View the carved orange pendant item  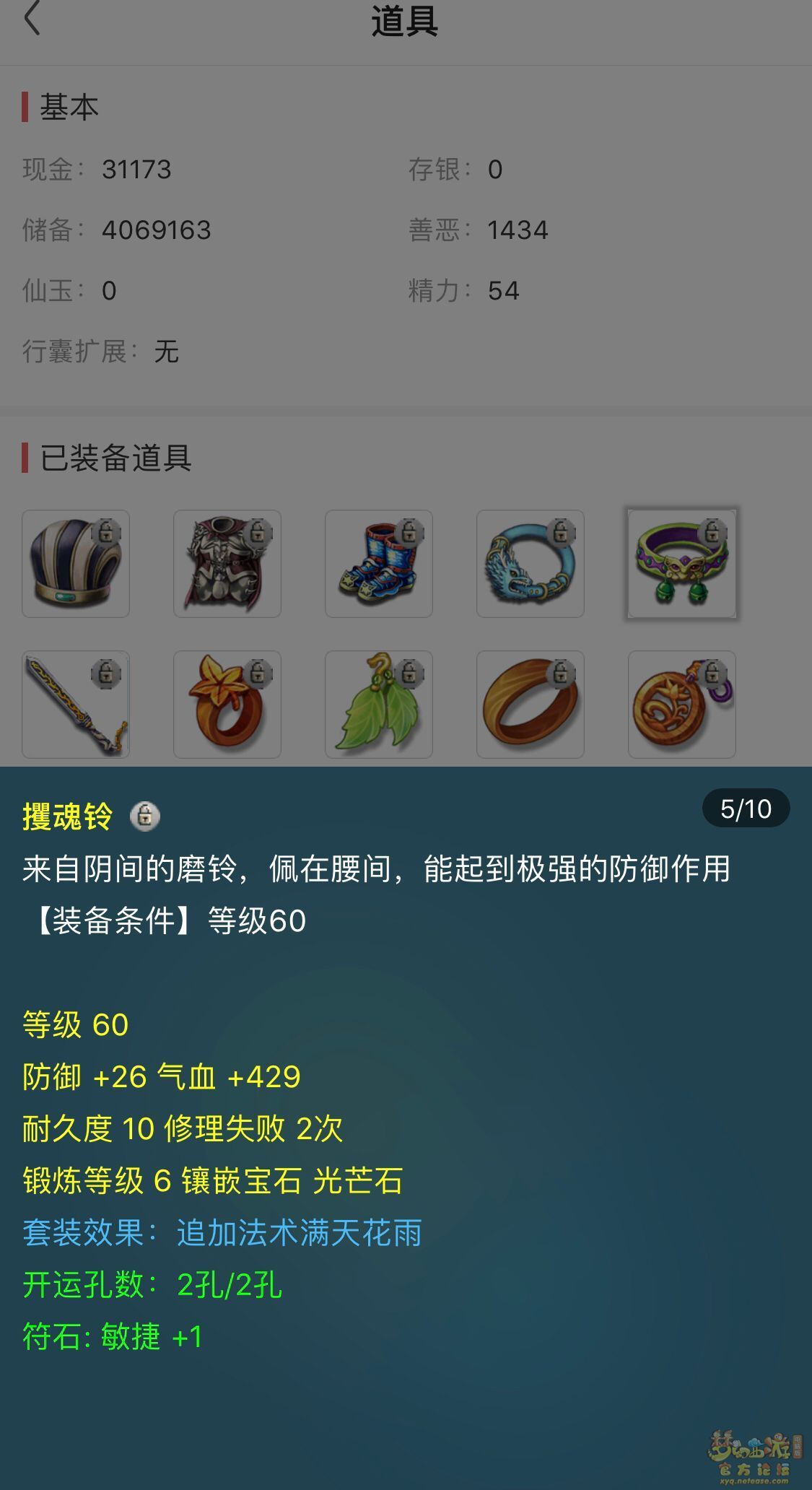click(x=682, y=705)
